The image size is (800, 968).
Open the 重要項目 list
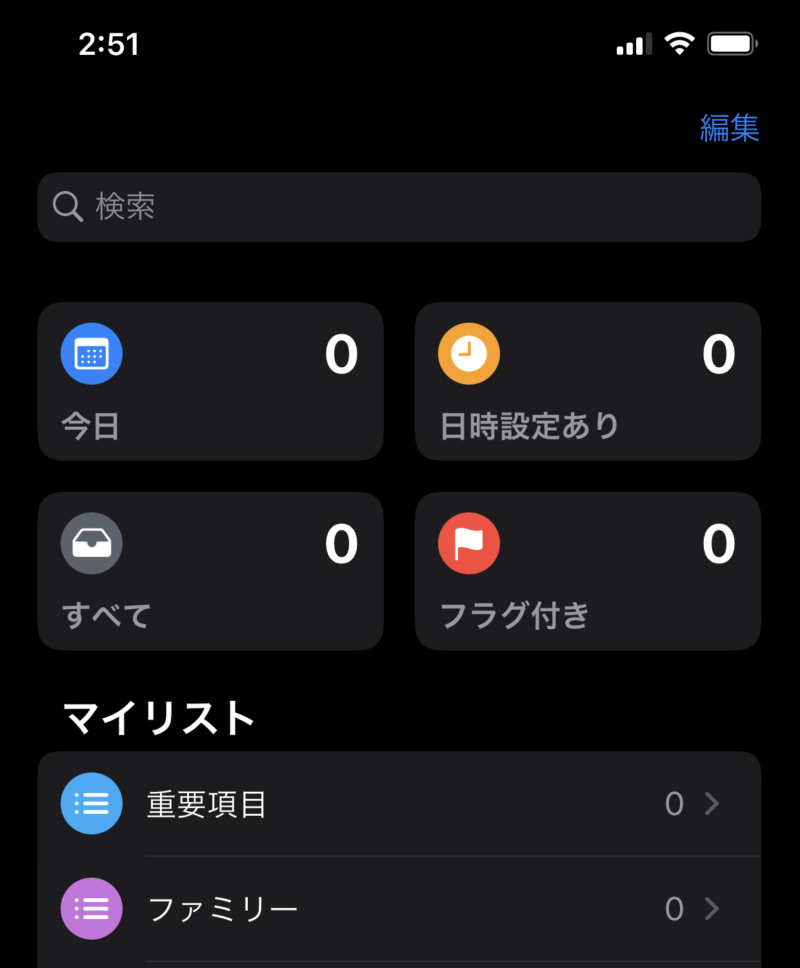coord(400,804)
